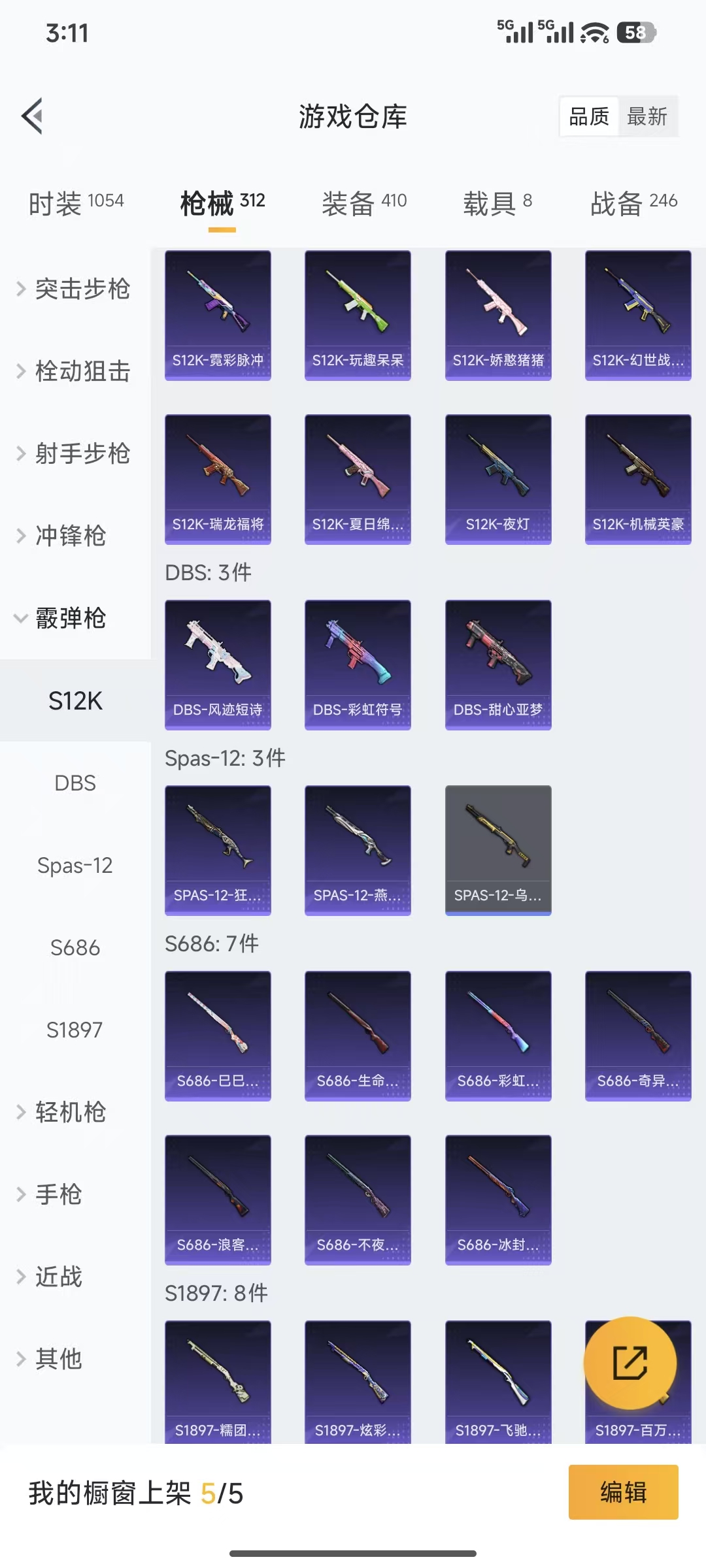The width and height of the screenshot is (706, 1568).
Task: Open the greyed SPAS-12-乌... item
Action: [x=498, y=850]
